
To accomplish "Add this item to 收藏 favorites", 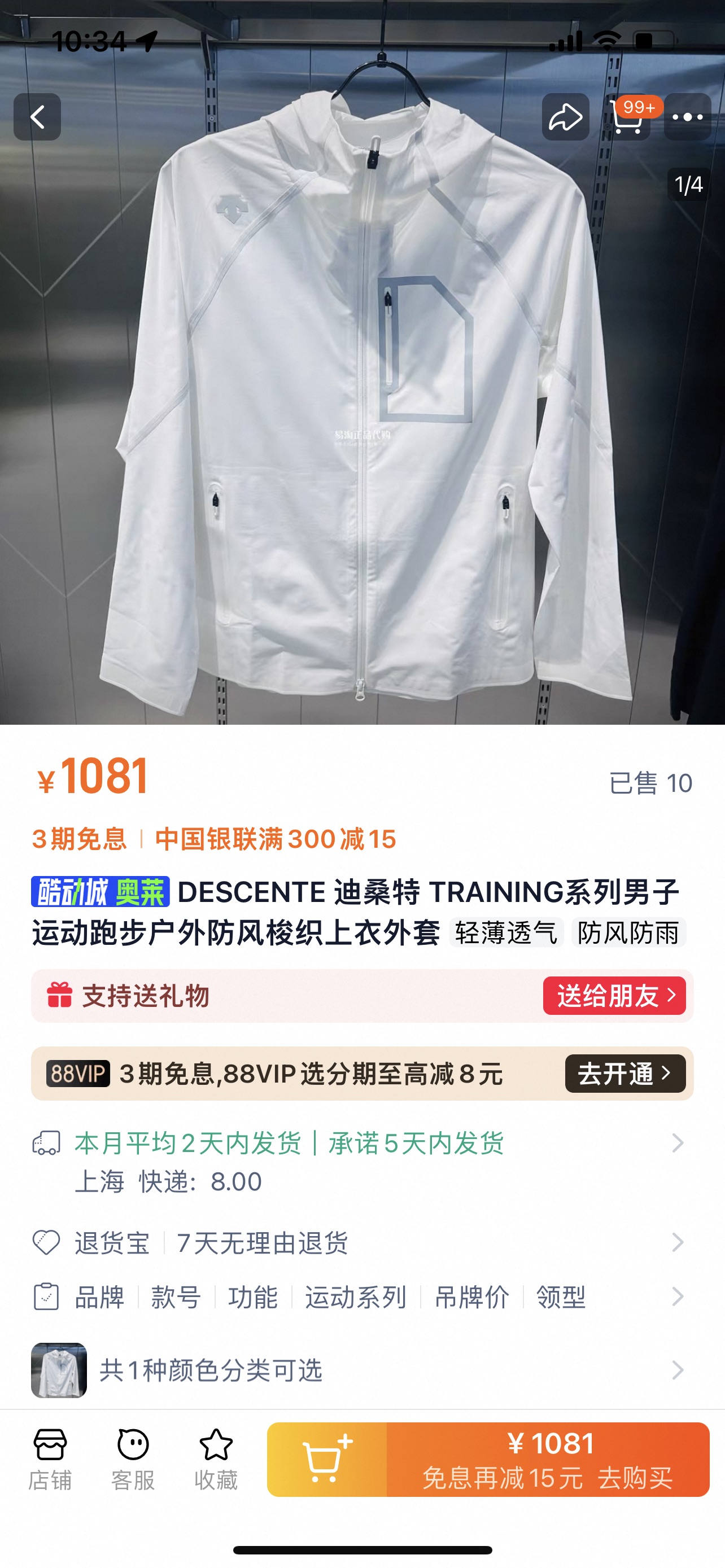I will point(216,1459).
